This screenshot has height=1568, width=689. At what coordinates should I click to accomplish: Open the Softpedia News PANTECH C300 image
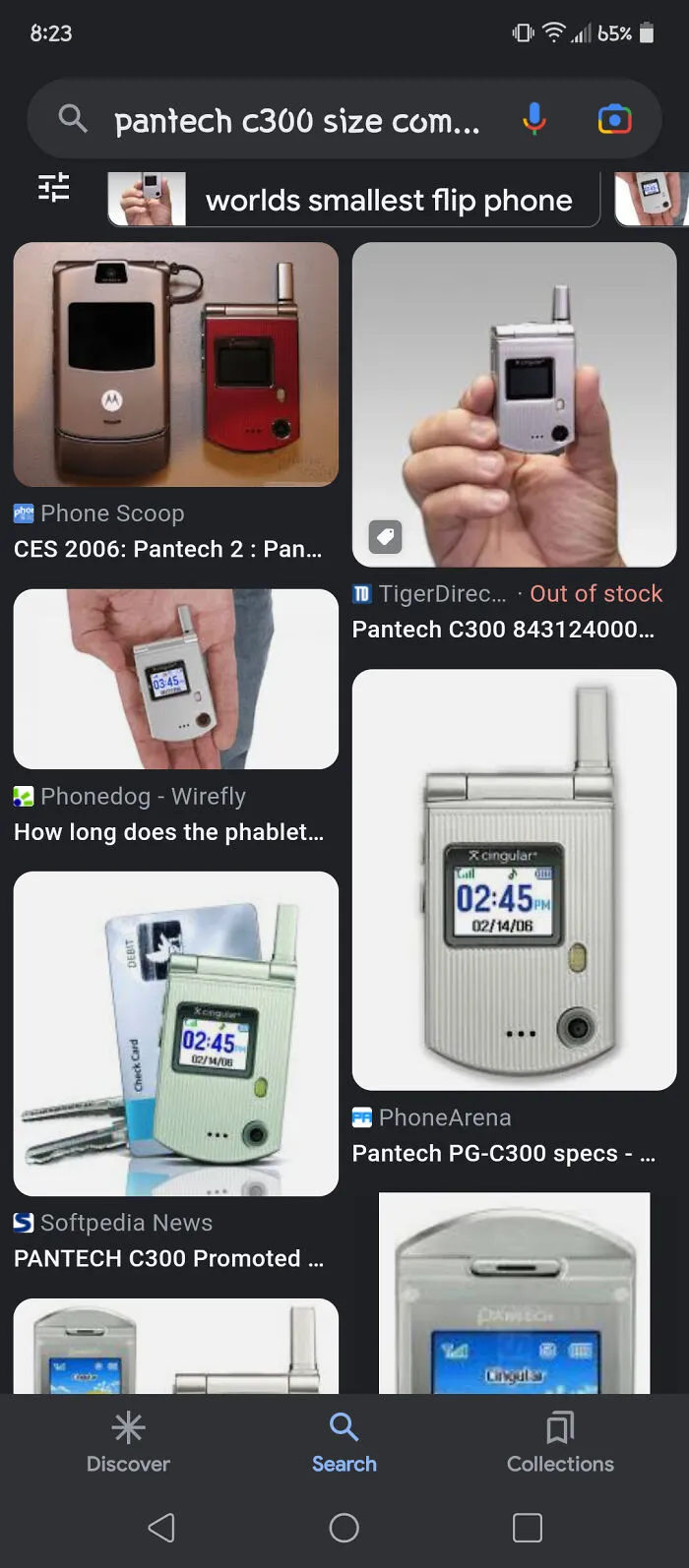(176, 1034)
